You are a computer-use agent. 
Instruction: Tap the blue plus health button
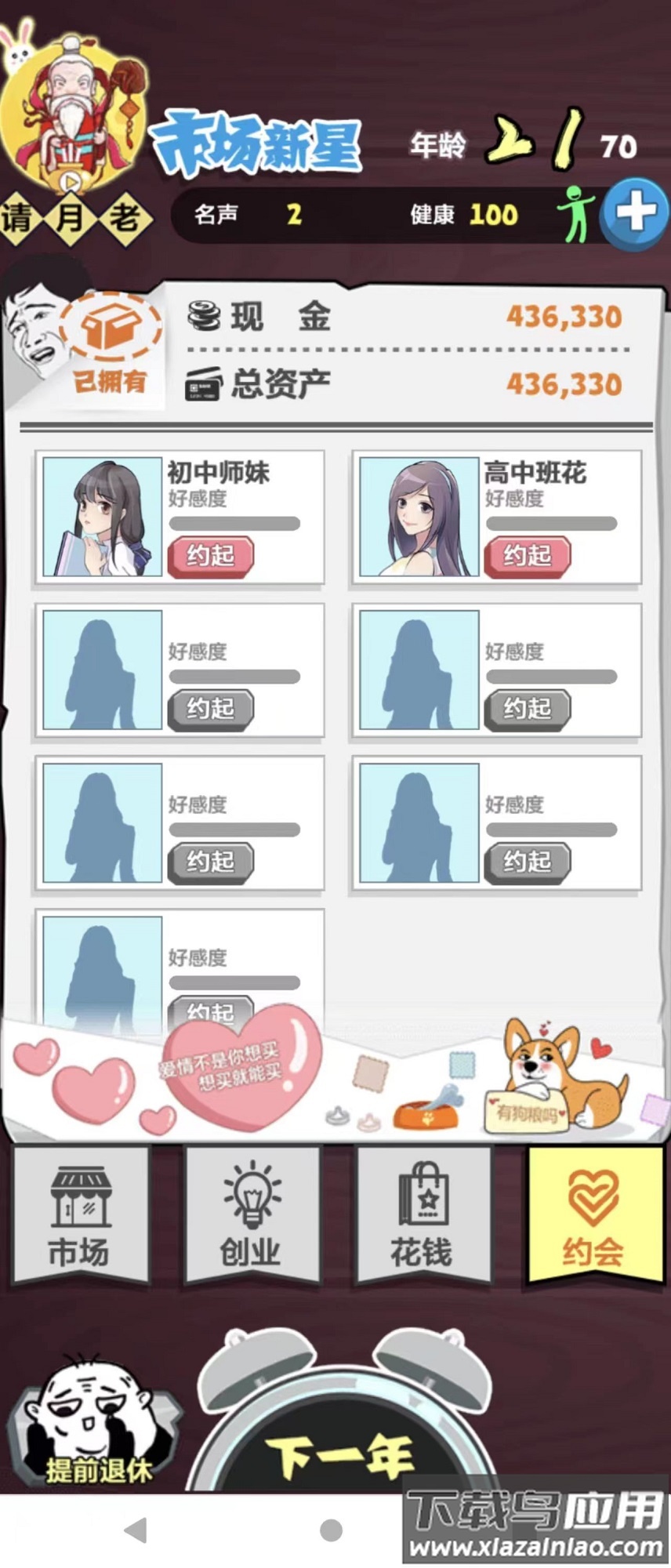coord(636,213)
